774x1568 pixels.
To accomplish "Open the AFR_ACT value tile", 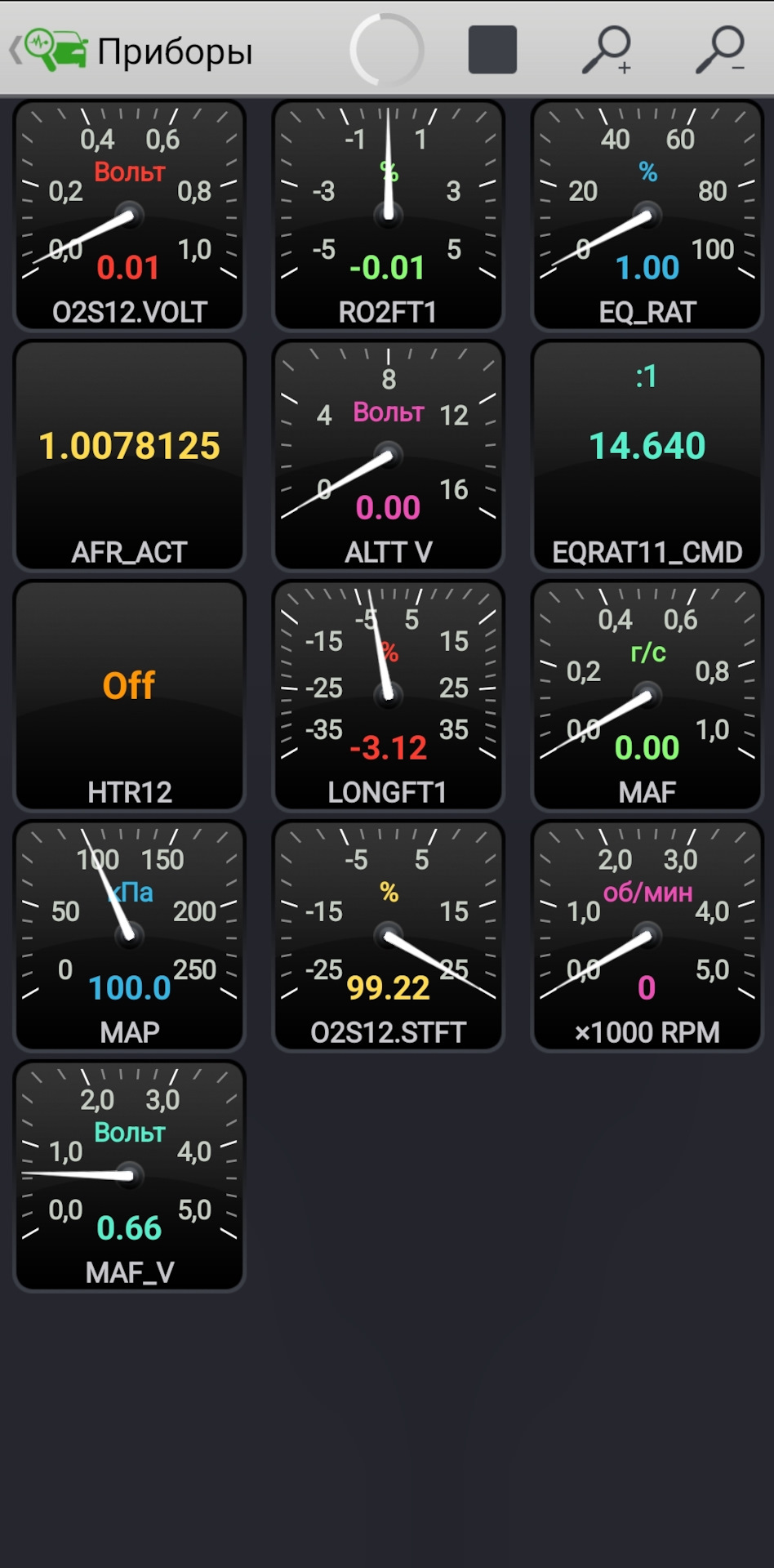I will pyautogui.click(x=130, y=455).
